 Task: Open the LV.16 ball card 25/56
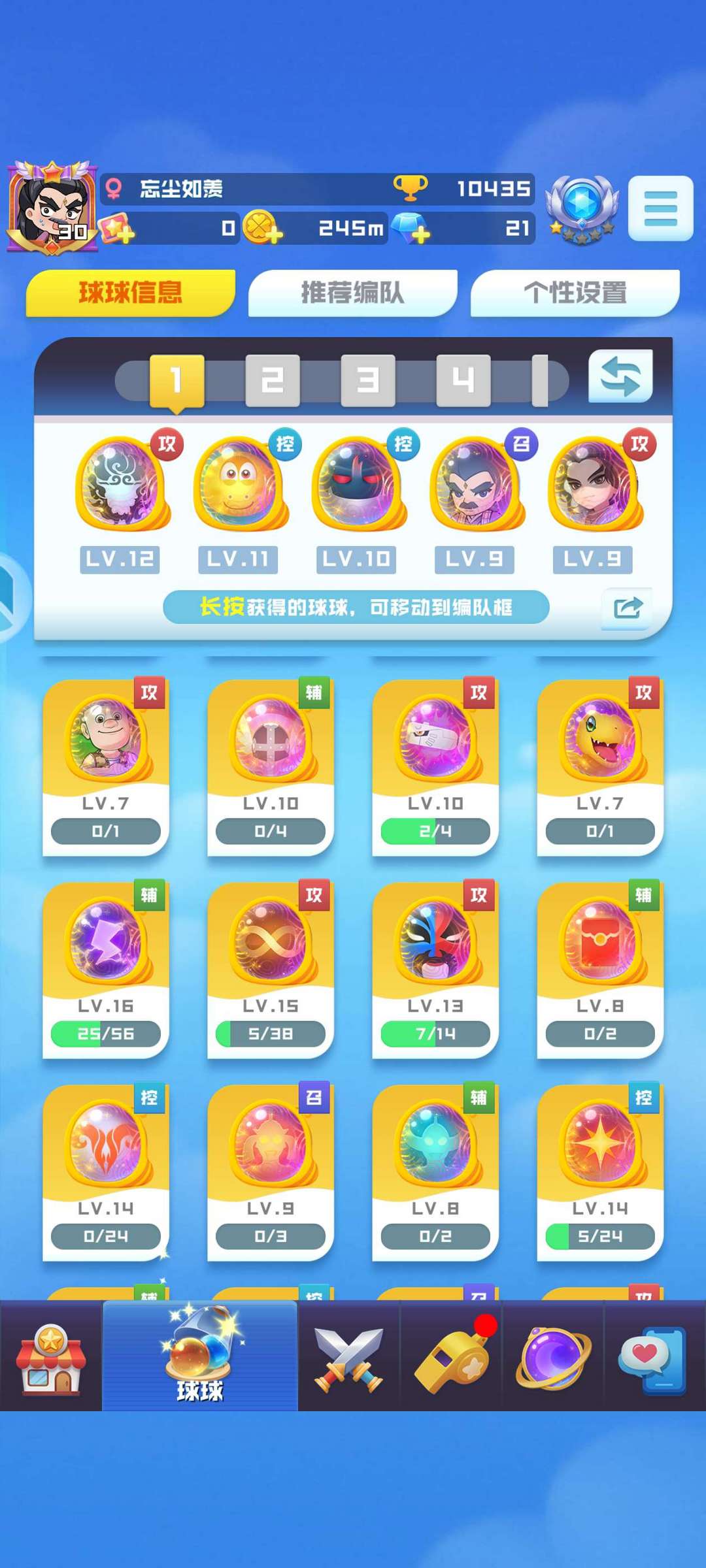click(106, 970)
